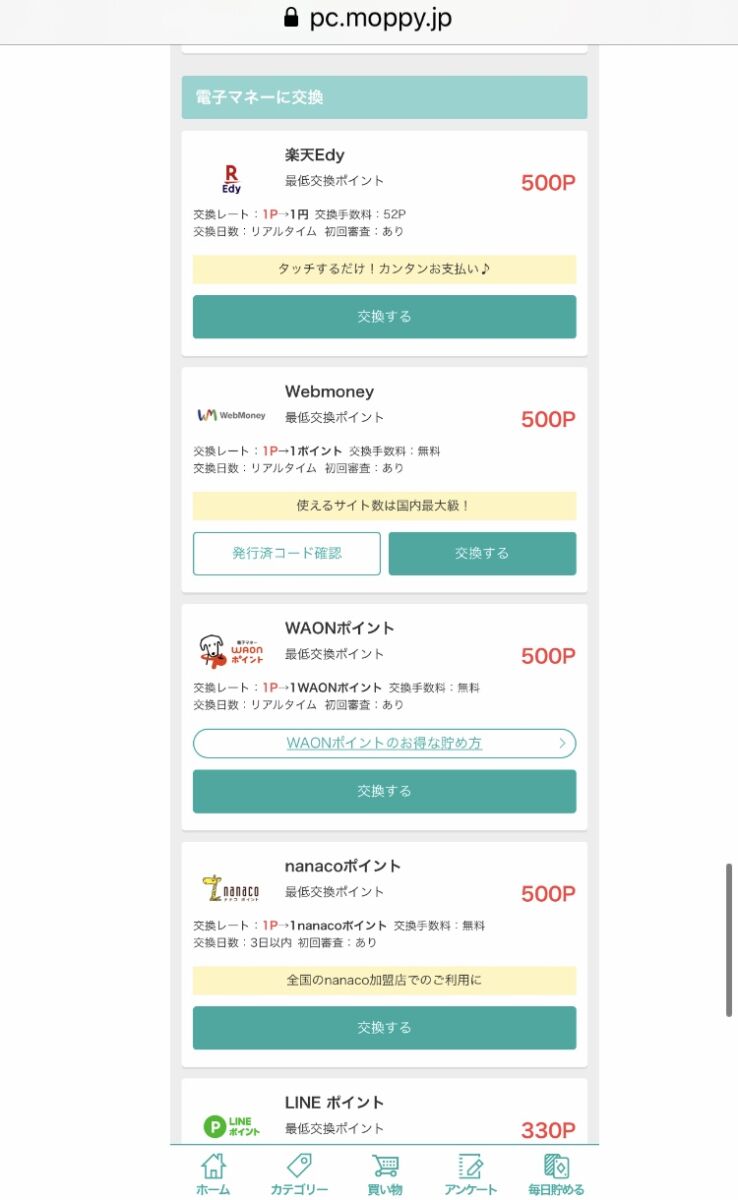This screenshot has height=1200, width=738.
Task: Switch to the アンケート tab
Action: (470, 1174)
